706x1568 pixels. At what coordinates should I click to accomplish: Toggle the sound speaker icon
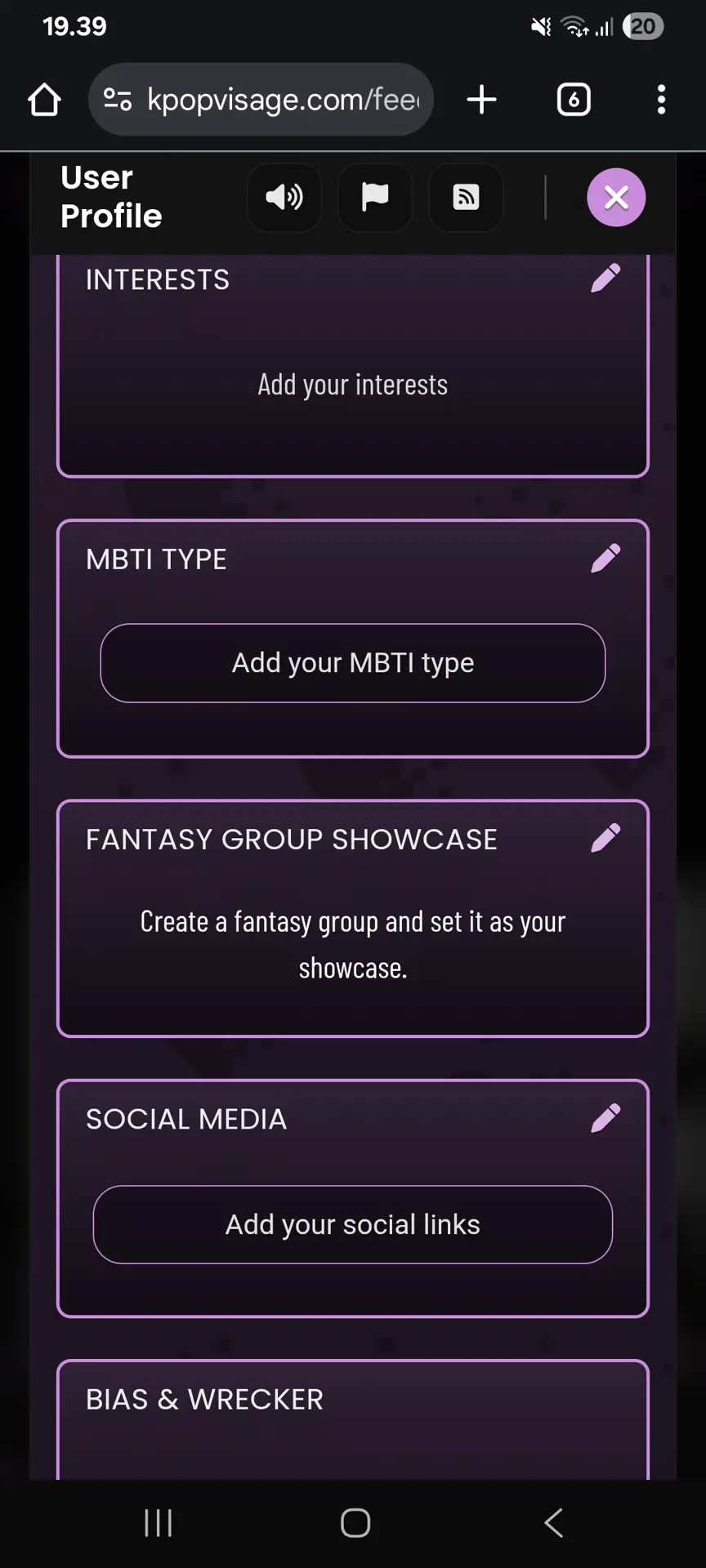(284, 197)
